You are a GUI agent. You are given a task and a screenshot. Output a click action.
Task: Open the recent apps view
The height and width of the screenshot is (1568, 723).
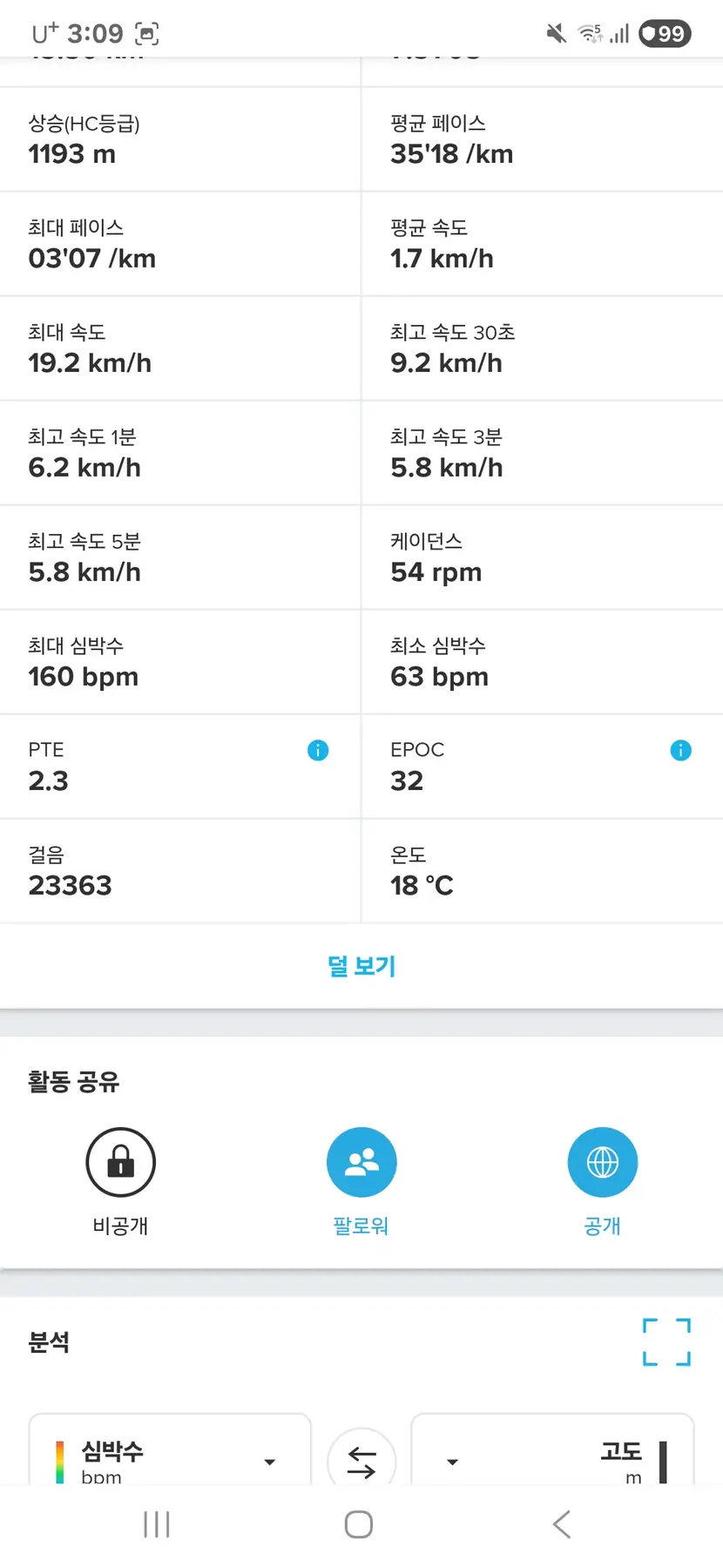coord(157,1524)
